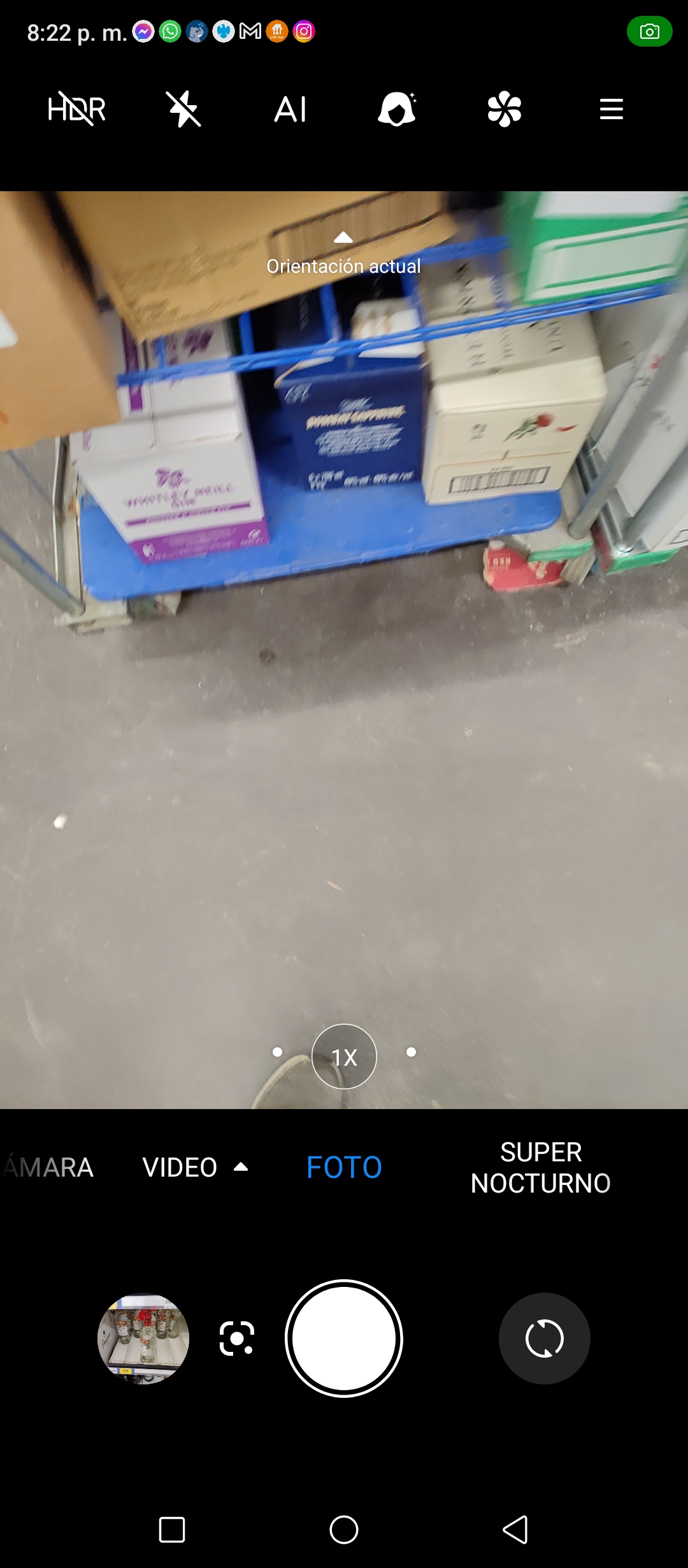The height and width of the screenshot is (1568, 688).
Task: Flip to the front camera
Action: coord(545,1338)
